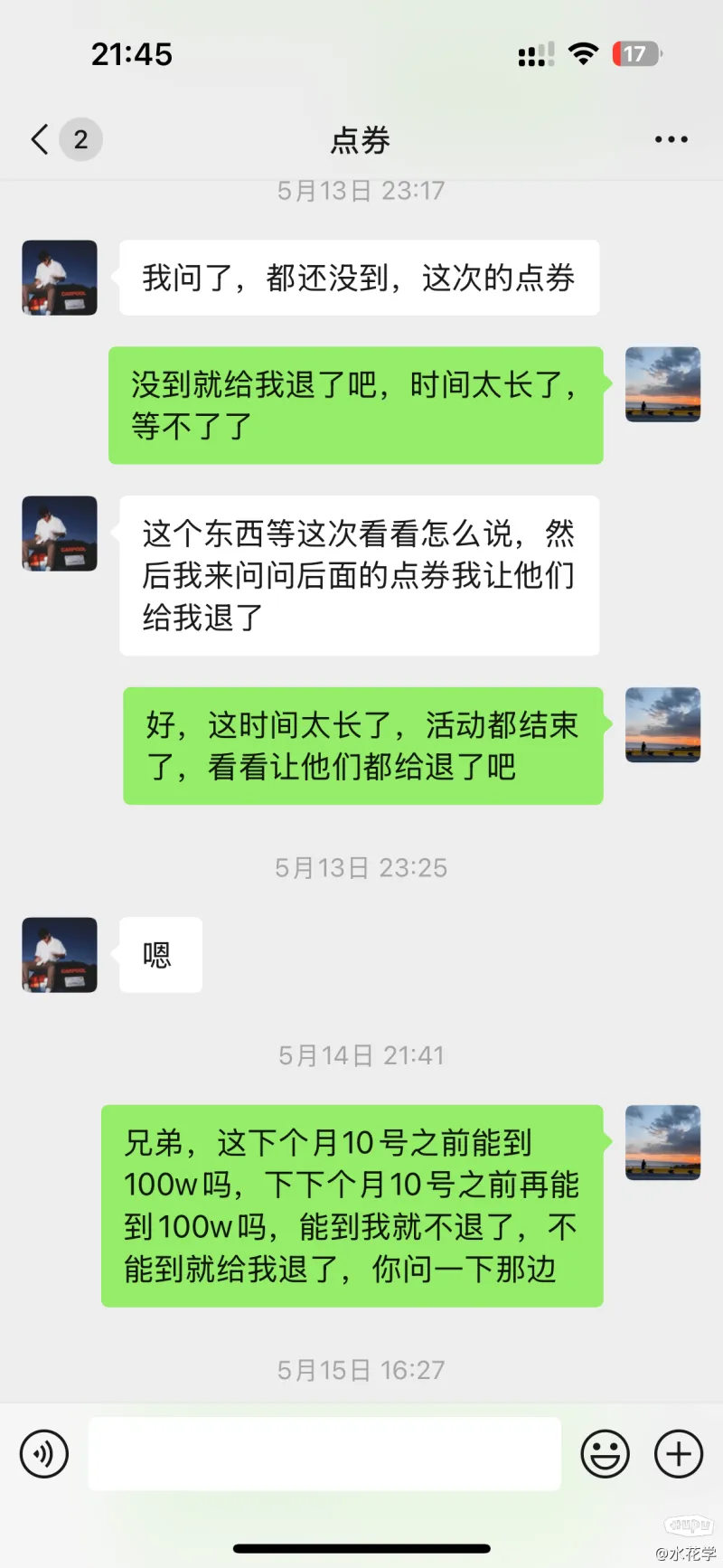Open contact avatar beside the 嗯 message

[60, 955]
